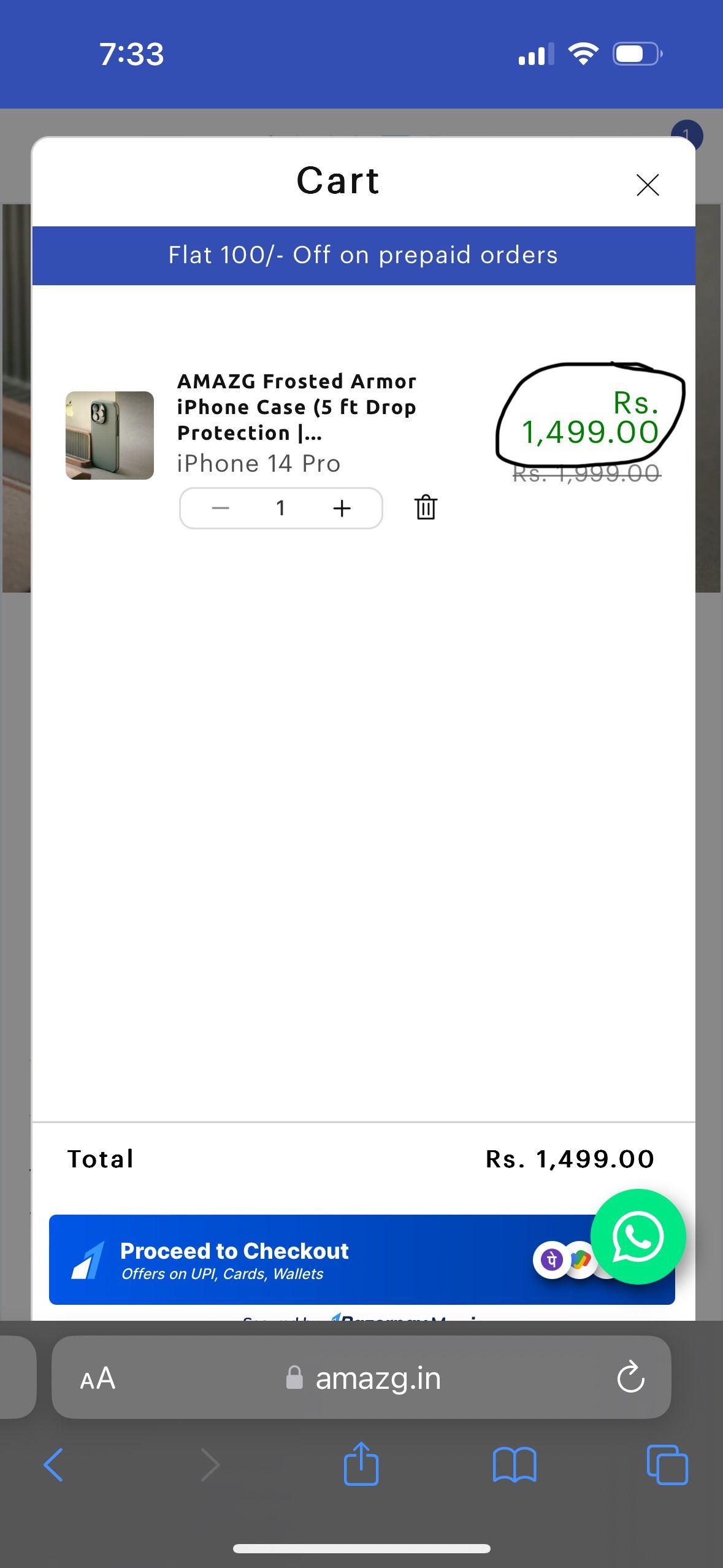Reload the amazg.in page
Viewport: 723px width, 1568px height.
point(630,1378)
